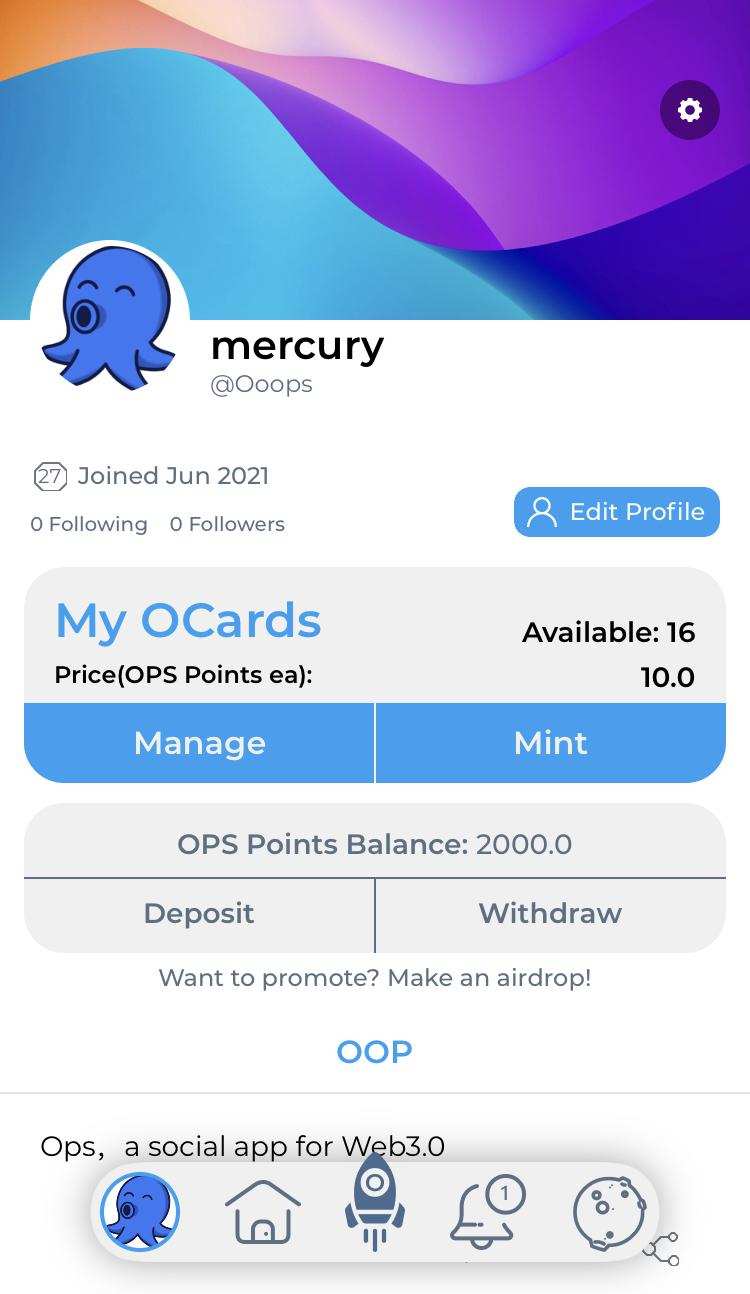Go to the home tab
The height and width of the screenshot is (1294, 750).
pos(263,1212)
